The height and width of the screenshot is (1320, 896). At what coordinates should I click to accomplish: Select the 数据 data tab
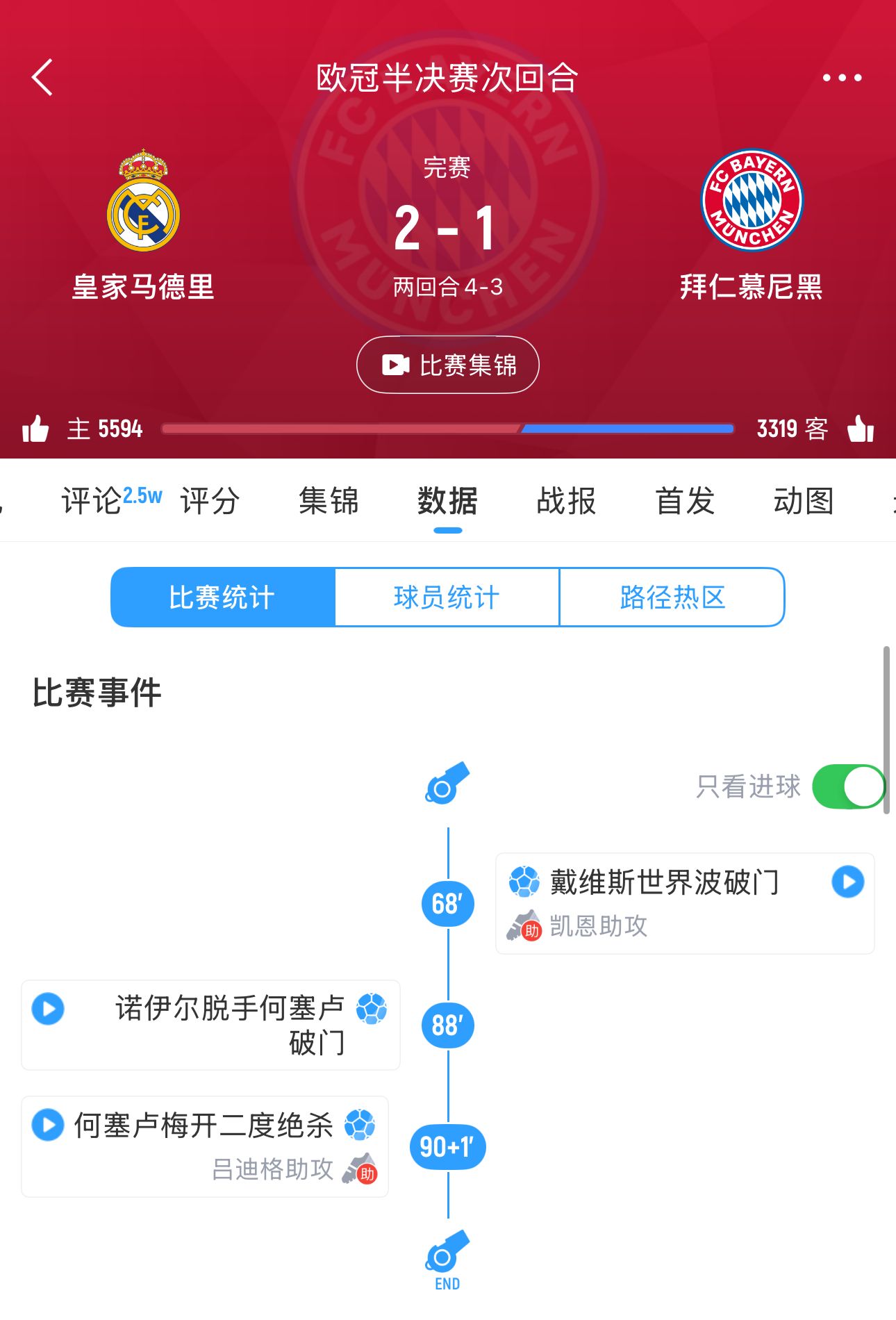coord(447,501)
